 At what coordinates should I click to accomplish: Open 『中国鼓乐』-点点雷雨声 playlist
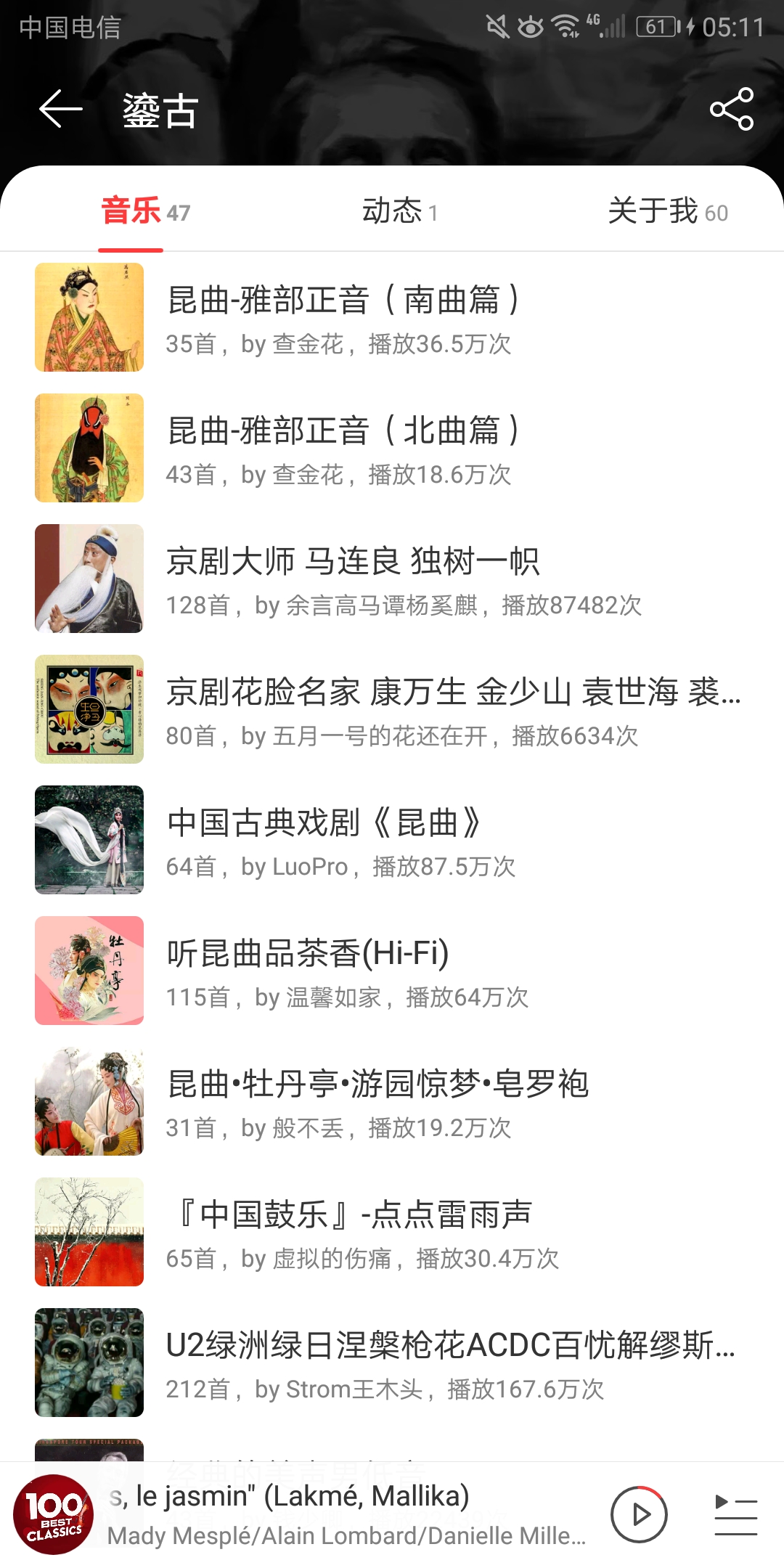(x=392, y=1232)
